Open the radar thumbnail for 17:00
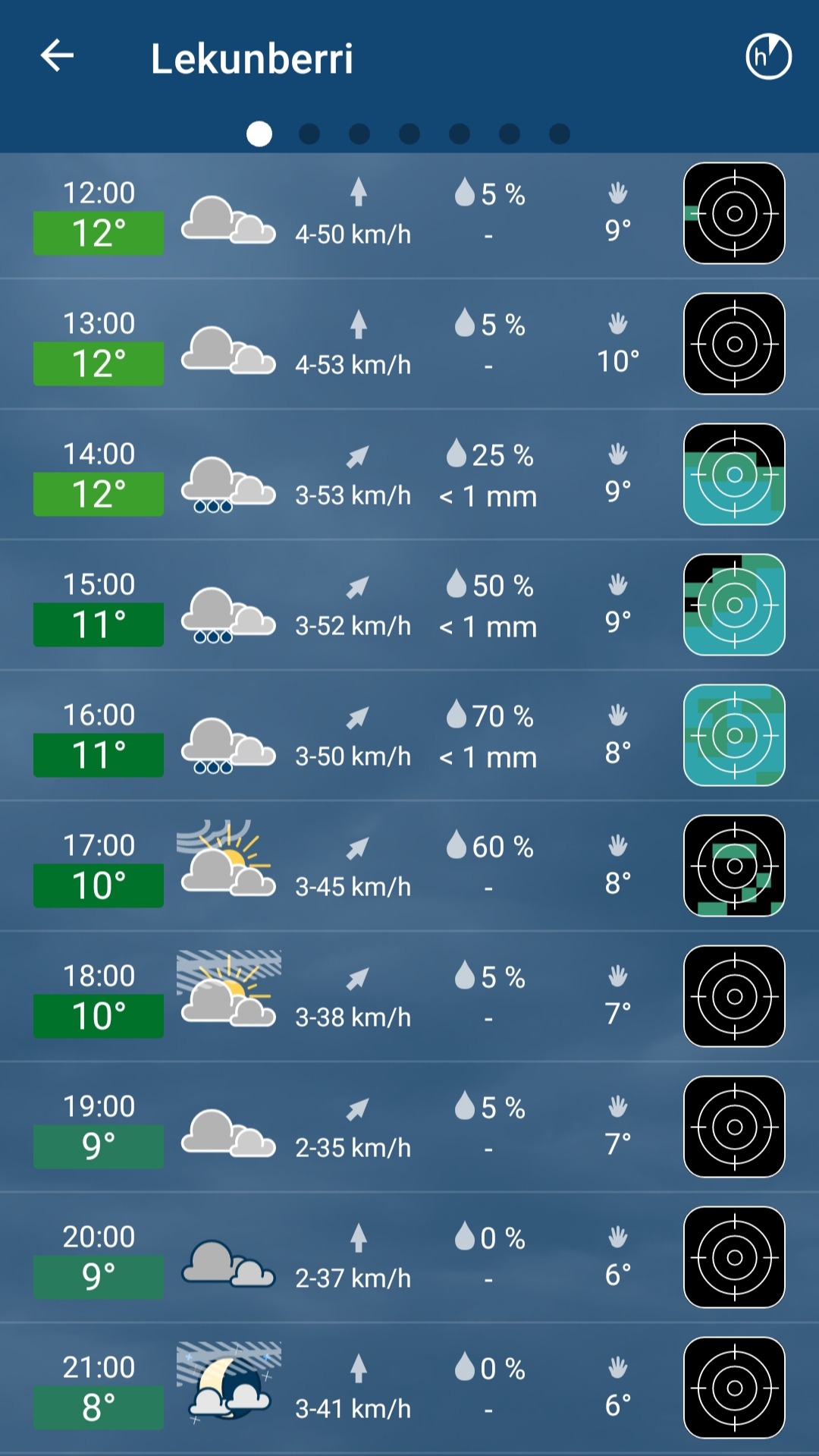This screenshot has height=1456, width=819. pyautogui.click(x=734, y=866)
